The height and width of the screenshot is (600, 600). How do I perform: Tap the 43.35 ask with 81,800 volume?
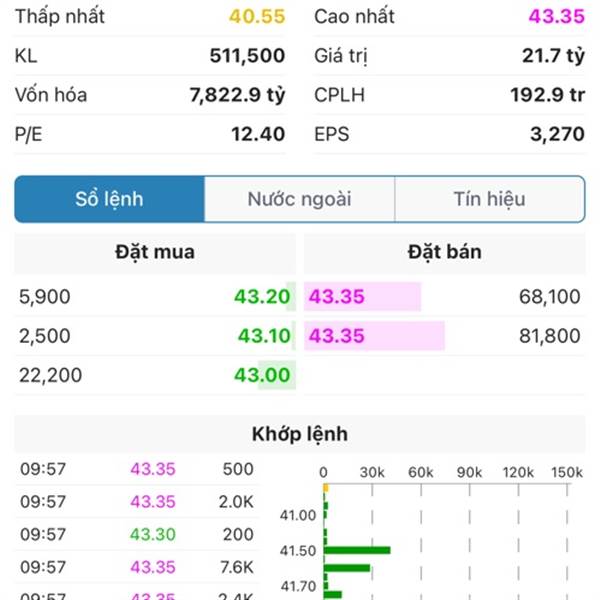[x=444, y=336]
